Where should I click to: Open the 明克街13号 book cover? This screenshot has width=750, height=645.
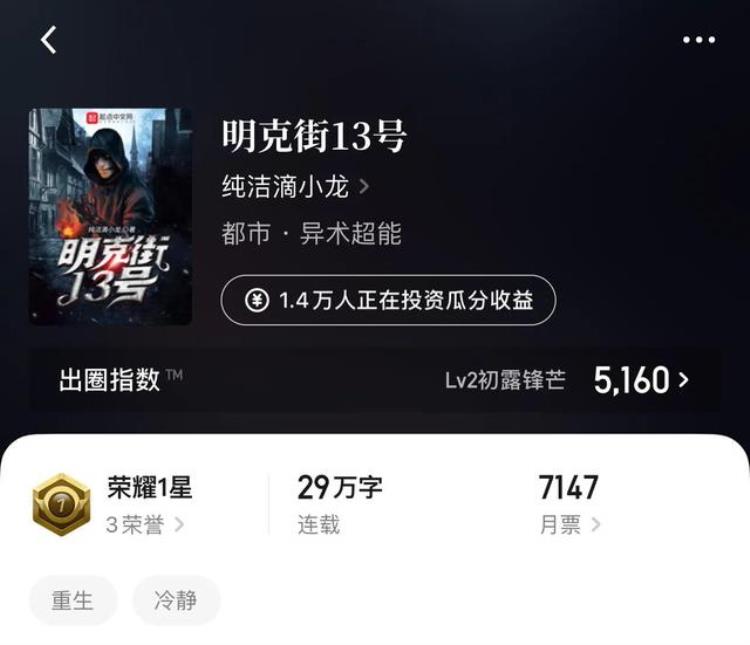click(110, 216)
